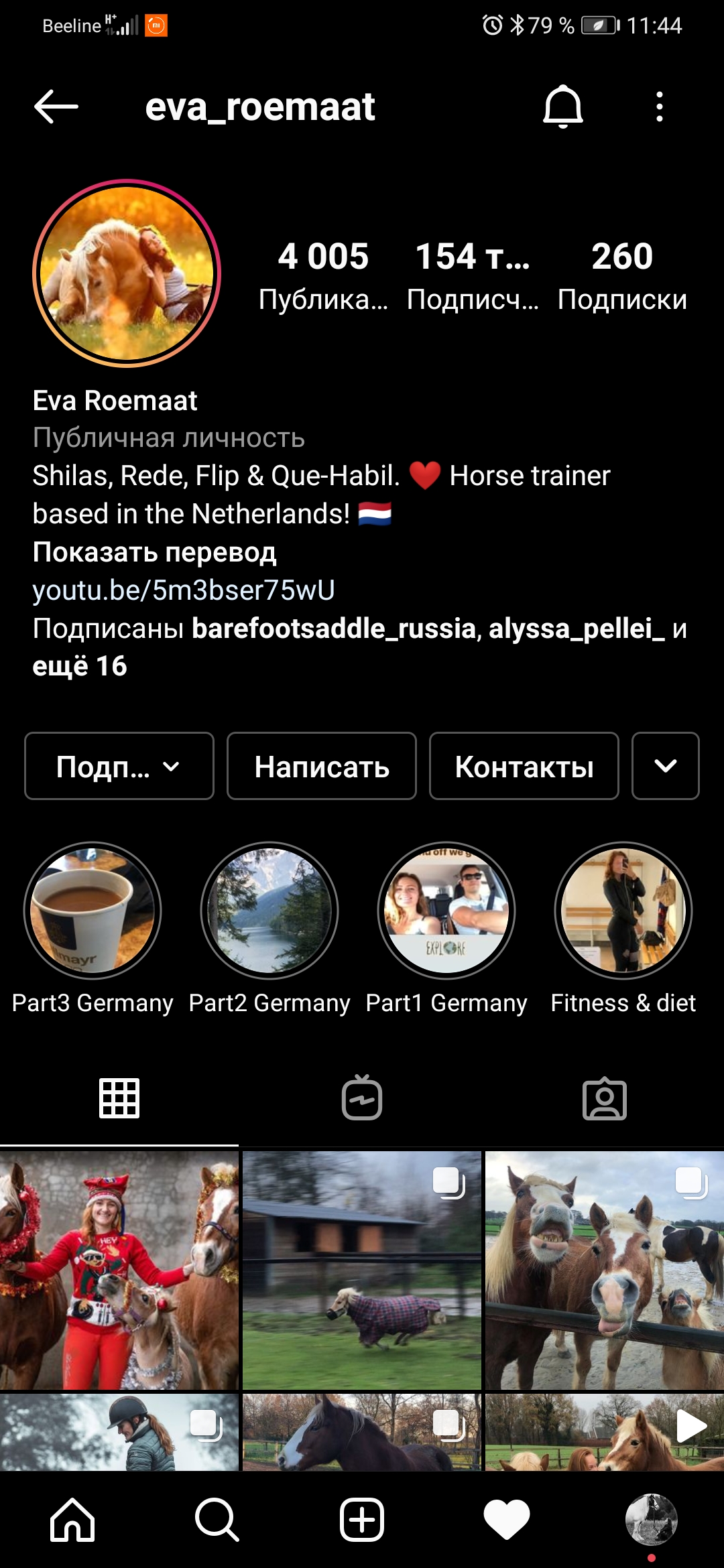Open Part3 Germany story highlight
724x1568 pixels.
tap(93, 911)
